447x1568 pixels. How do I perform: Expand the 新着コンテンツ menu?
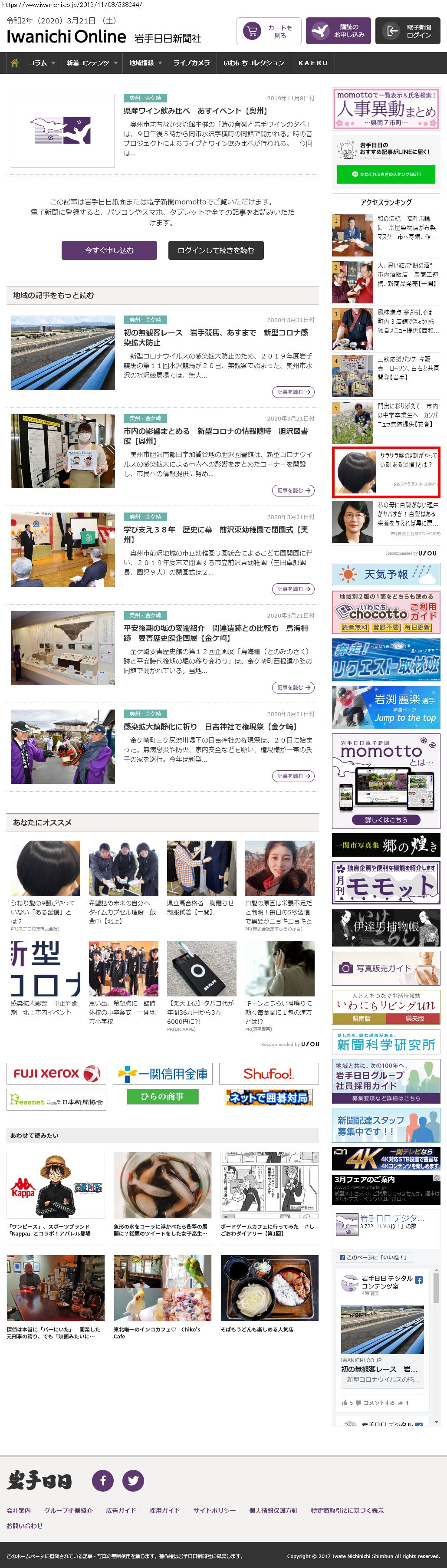point(92,62)
